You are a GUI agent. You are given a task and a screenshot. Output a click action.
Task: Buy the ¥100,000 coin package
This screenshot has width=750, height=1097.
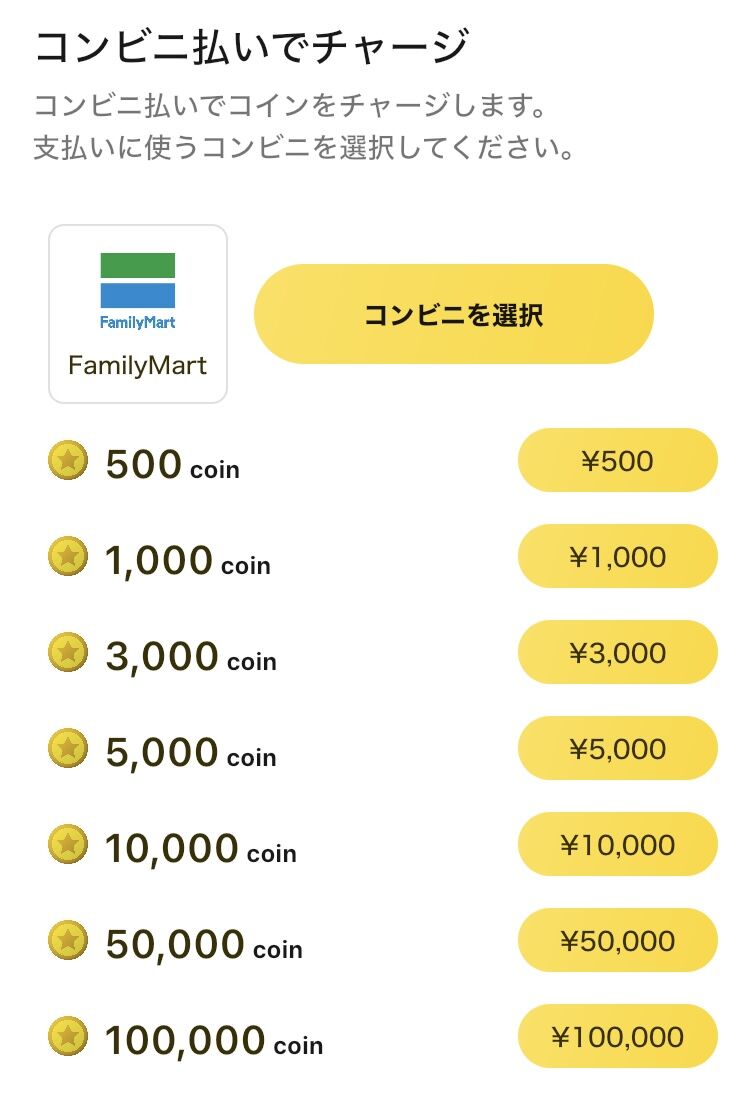pyautogui.click(x=617, y=1036)
